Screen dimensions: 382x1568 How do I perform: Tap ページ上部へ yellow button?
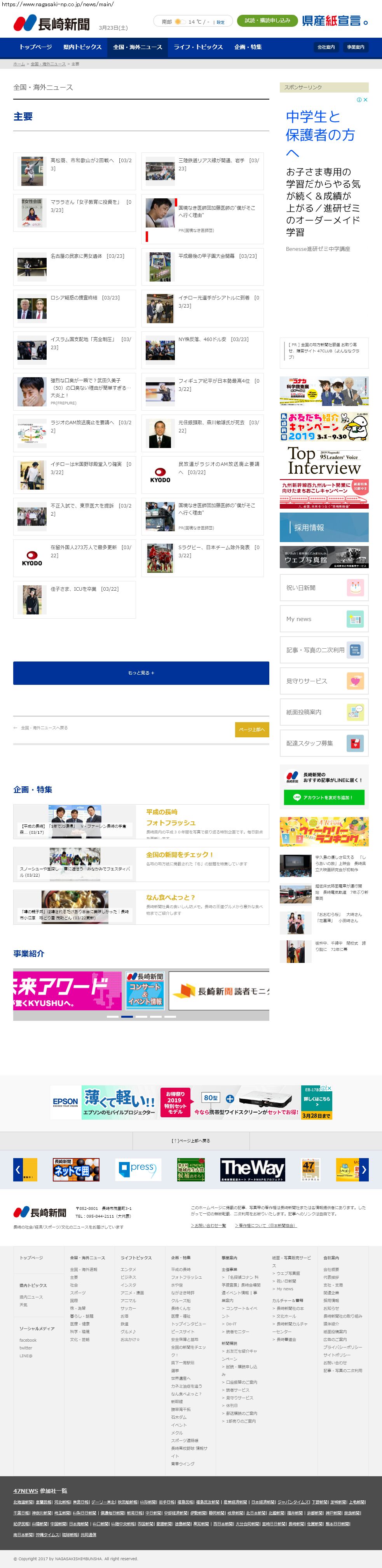pyautogui.click(x=252, y=729)
